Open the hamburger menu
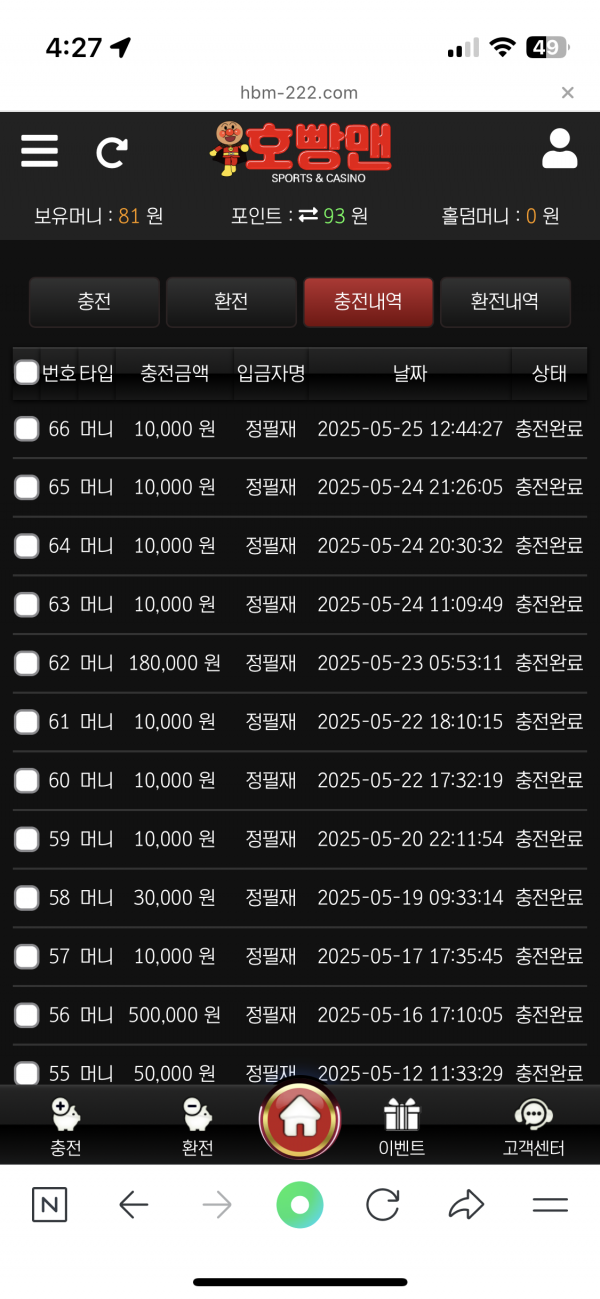 tap(39, 150)
